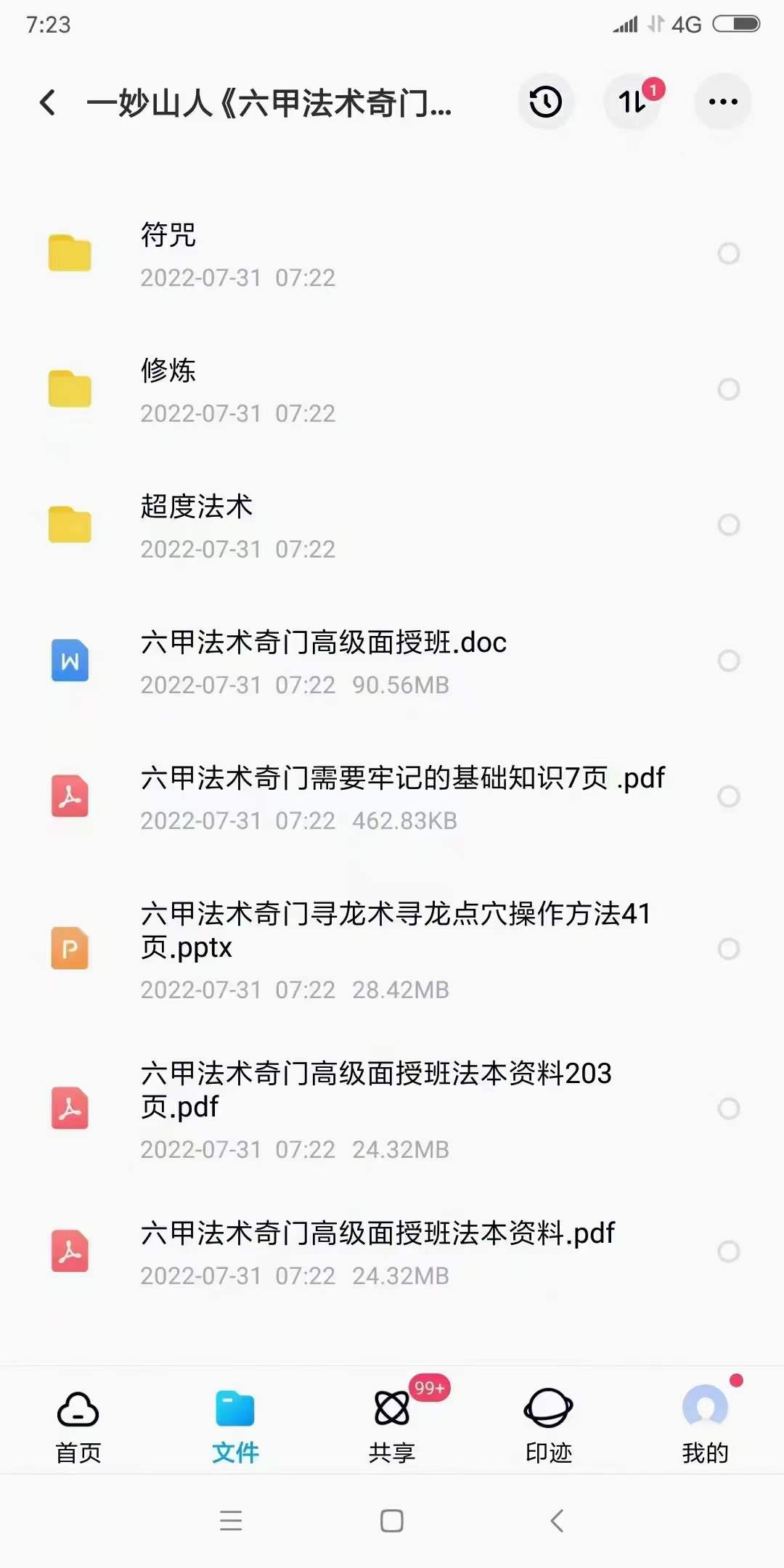Open the 基础知识7页 pdf file
This screenshot has height=1568, width=784.
392,798
